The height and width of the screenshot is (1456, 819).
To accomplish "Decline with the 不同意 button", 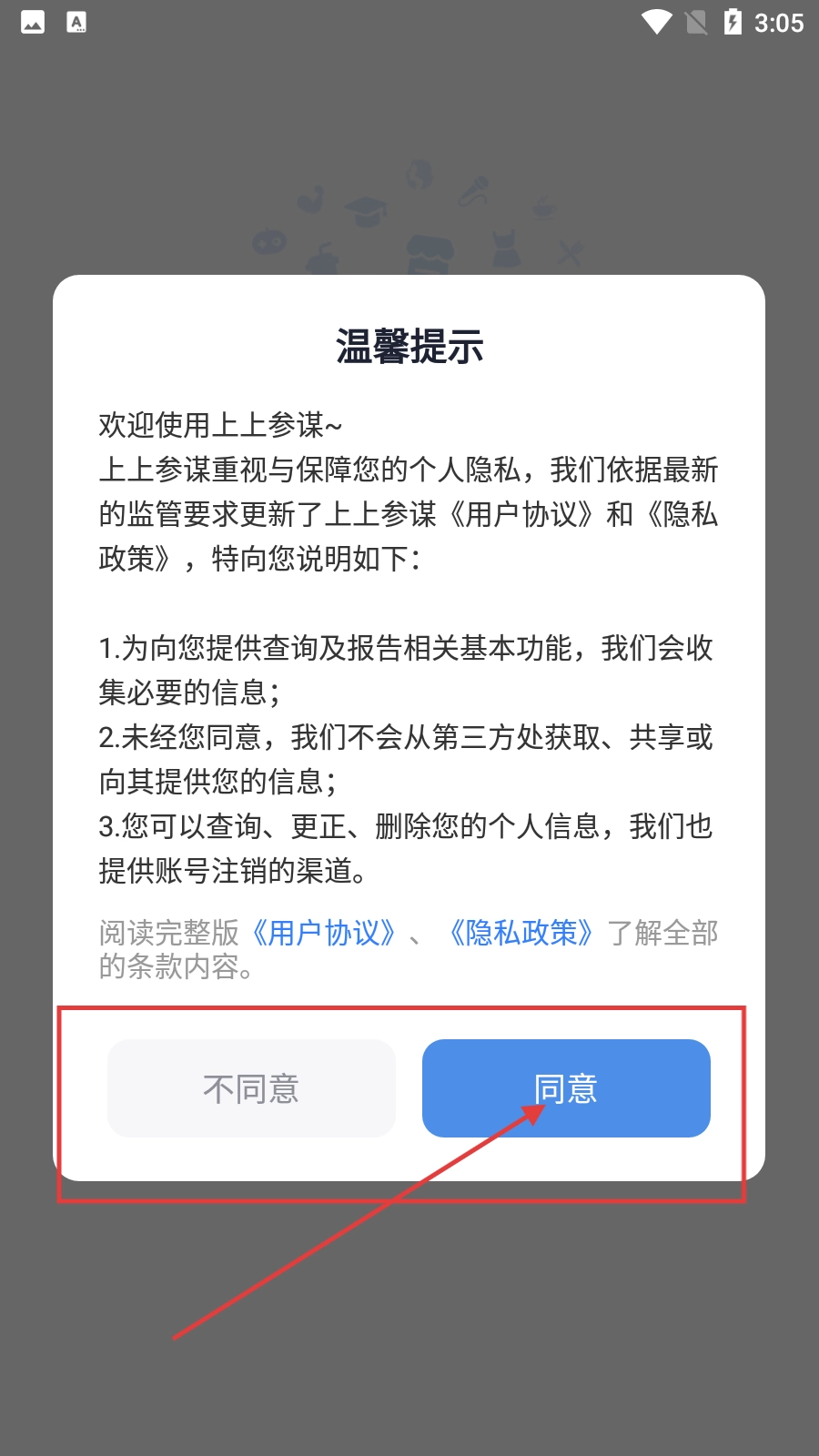I will 251,1088.
